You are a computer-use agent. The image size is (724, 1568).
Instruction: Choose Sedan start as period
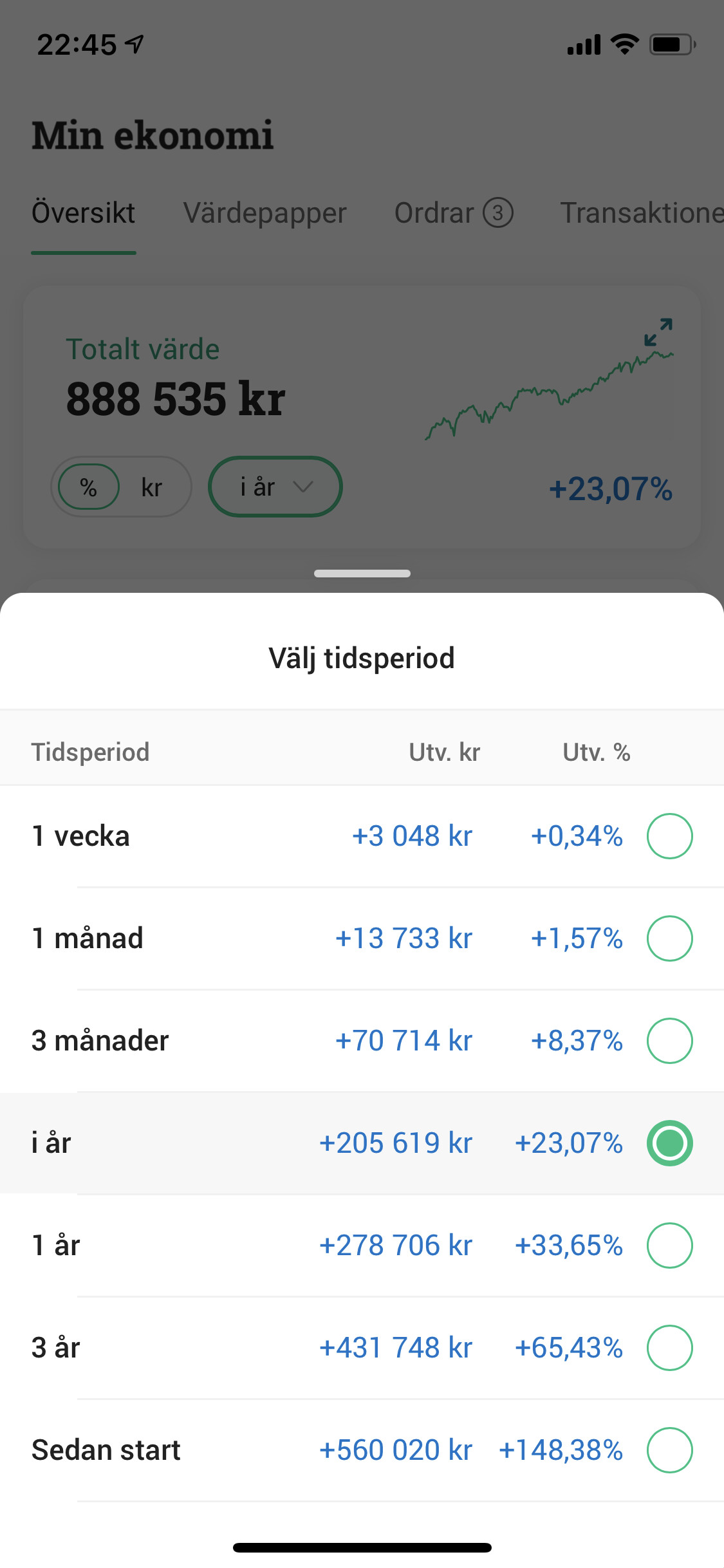point(362,1450)
